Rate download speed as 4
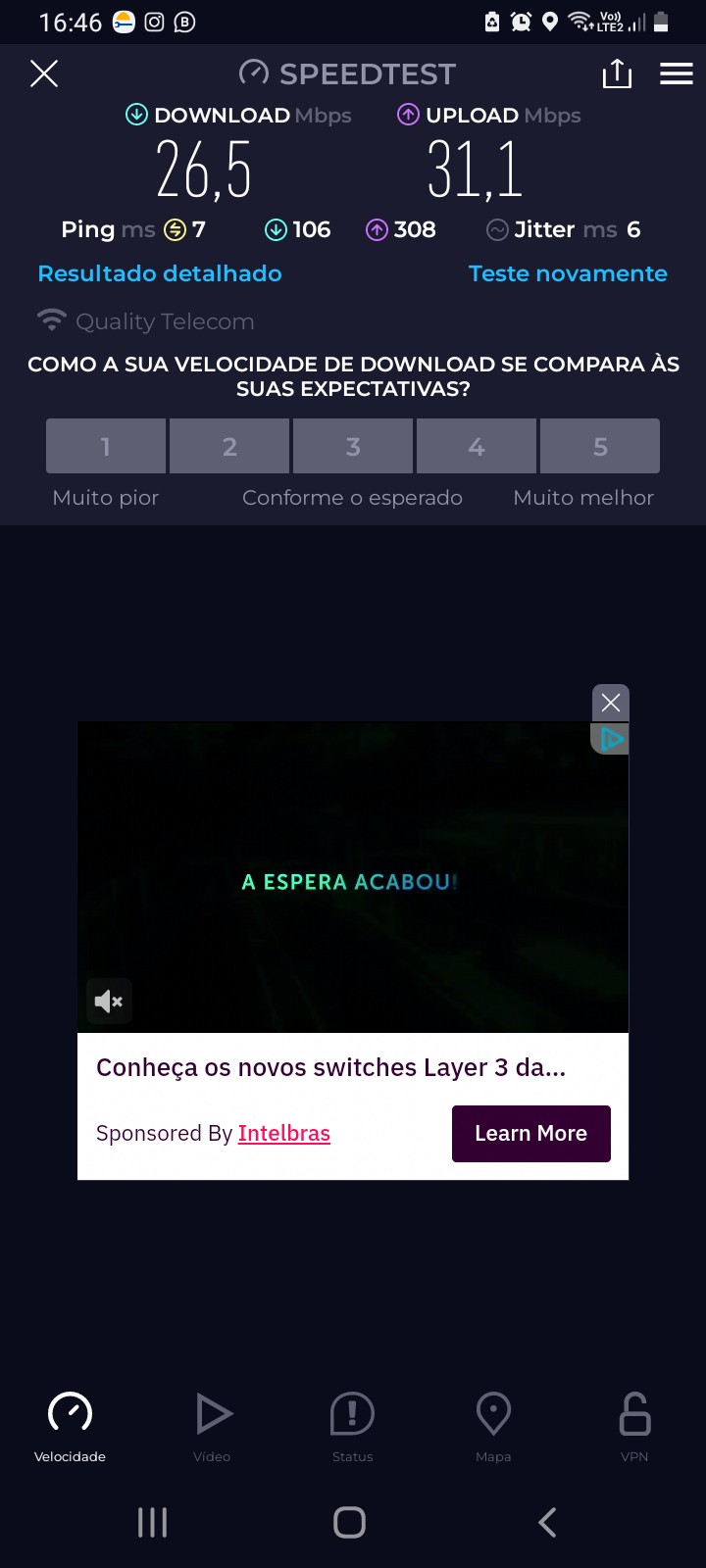This screenshot has width=706, height=1568. click(477, 447)
